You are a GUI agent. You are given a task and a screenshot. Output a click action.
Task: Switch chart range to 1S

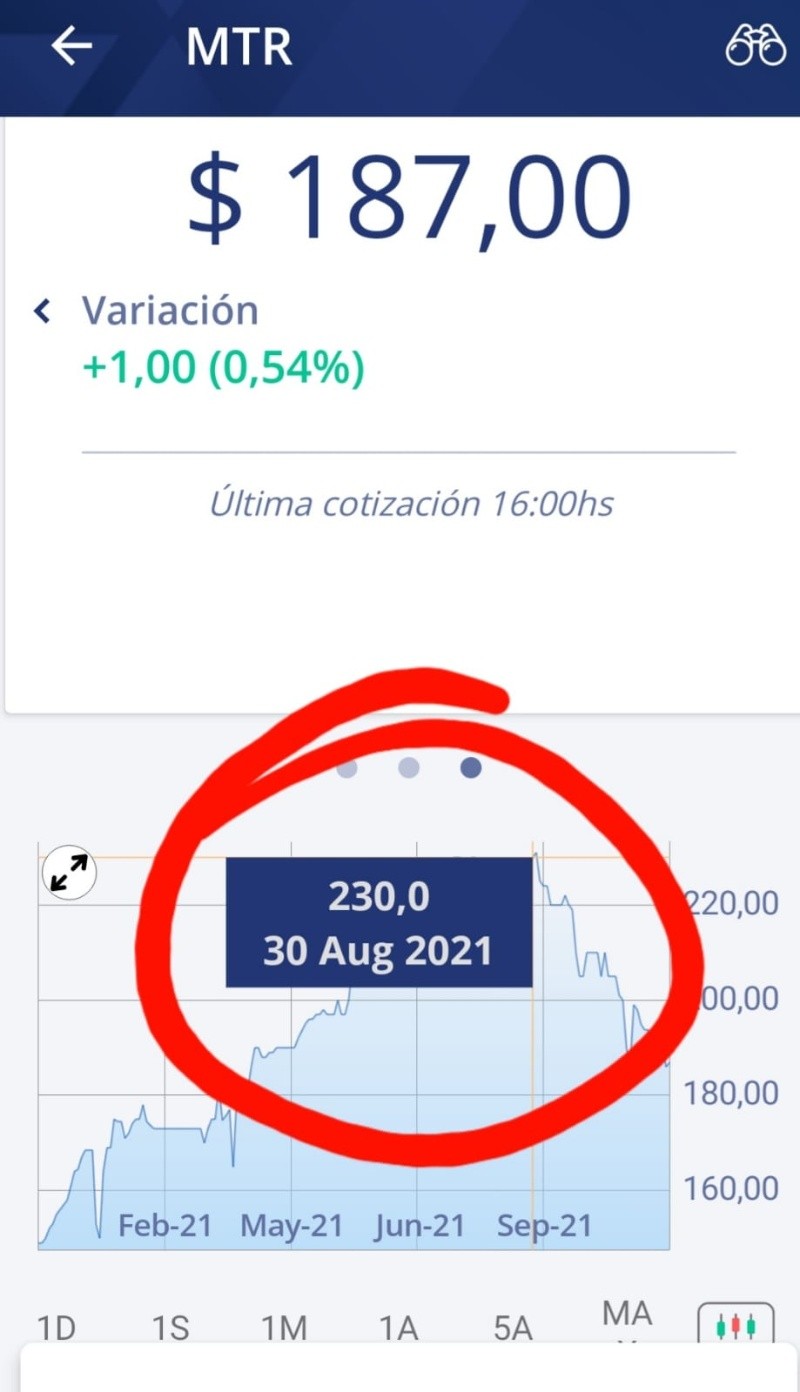(x=170, y=1328)
